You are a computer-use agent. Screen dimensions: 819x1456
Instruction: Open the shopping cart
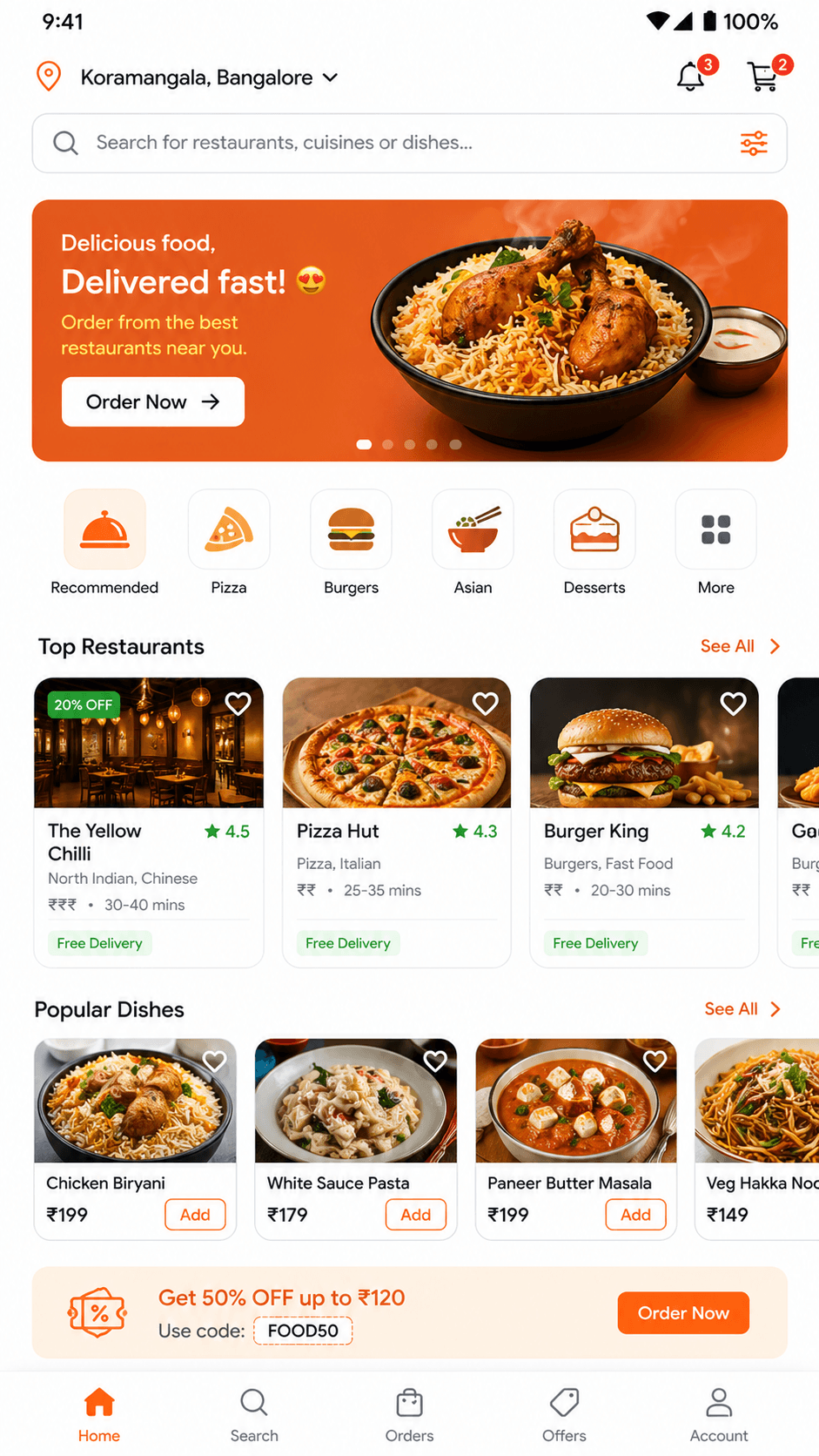(763, 77)
